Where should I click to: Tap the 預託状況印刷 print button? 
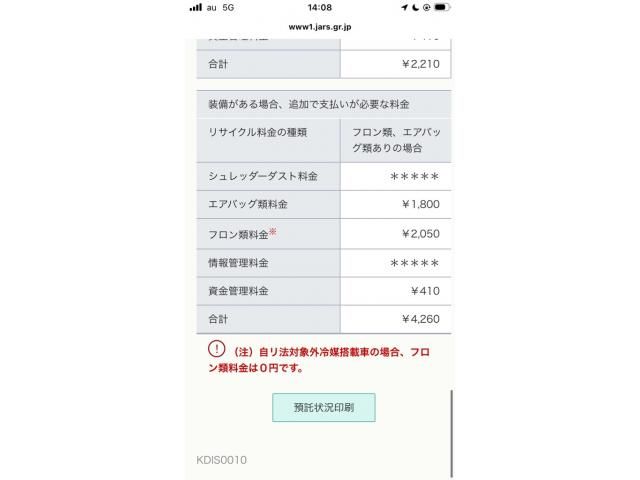[324, 407]
